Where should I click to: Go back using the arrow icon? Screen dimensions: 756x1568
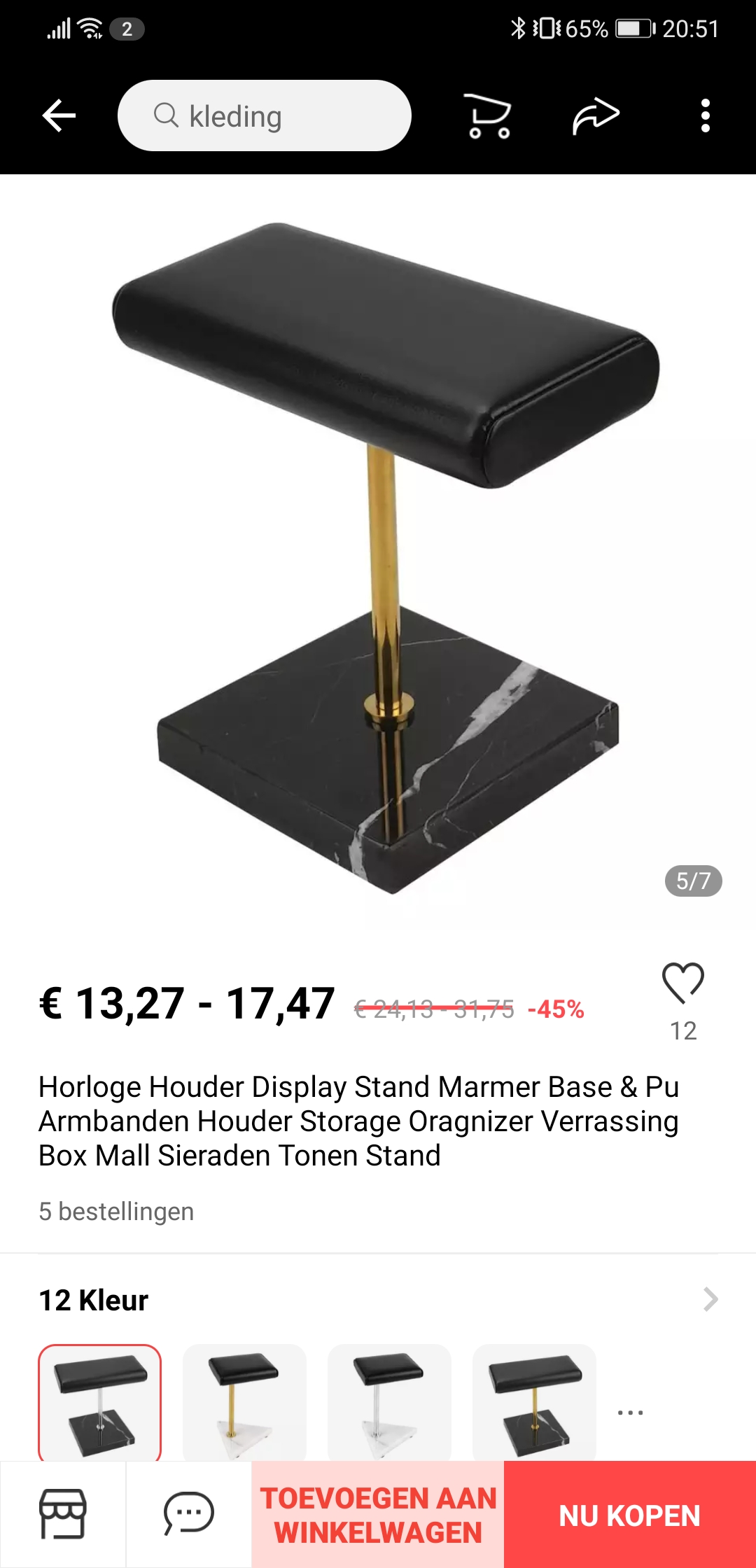[59, 115]
